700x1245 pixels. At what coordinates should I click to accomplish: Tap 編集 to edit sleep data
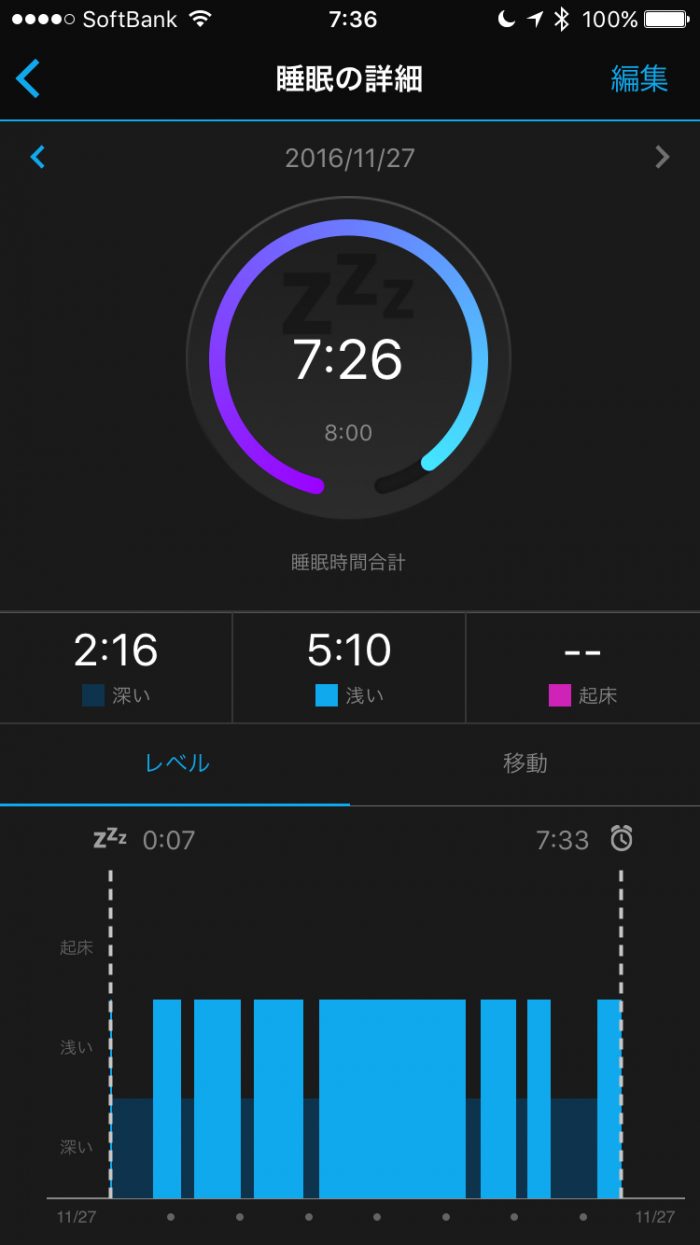coord(639,79)
